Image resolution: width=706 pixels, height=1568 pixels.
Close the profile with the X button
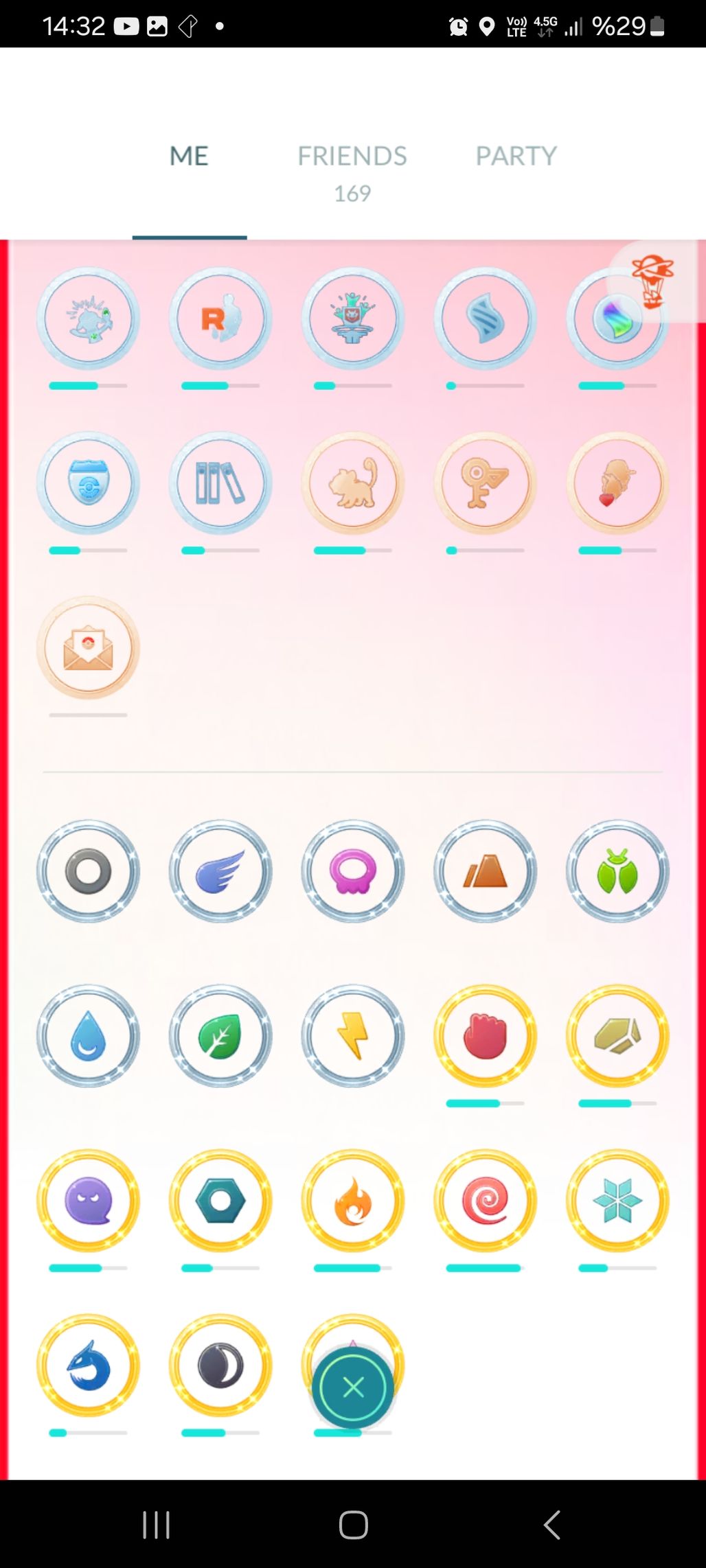[353, 1387]
